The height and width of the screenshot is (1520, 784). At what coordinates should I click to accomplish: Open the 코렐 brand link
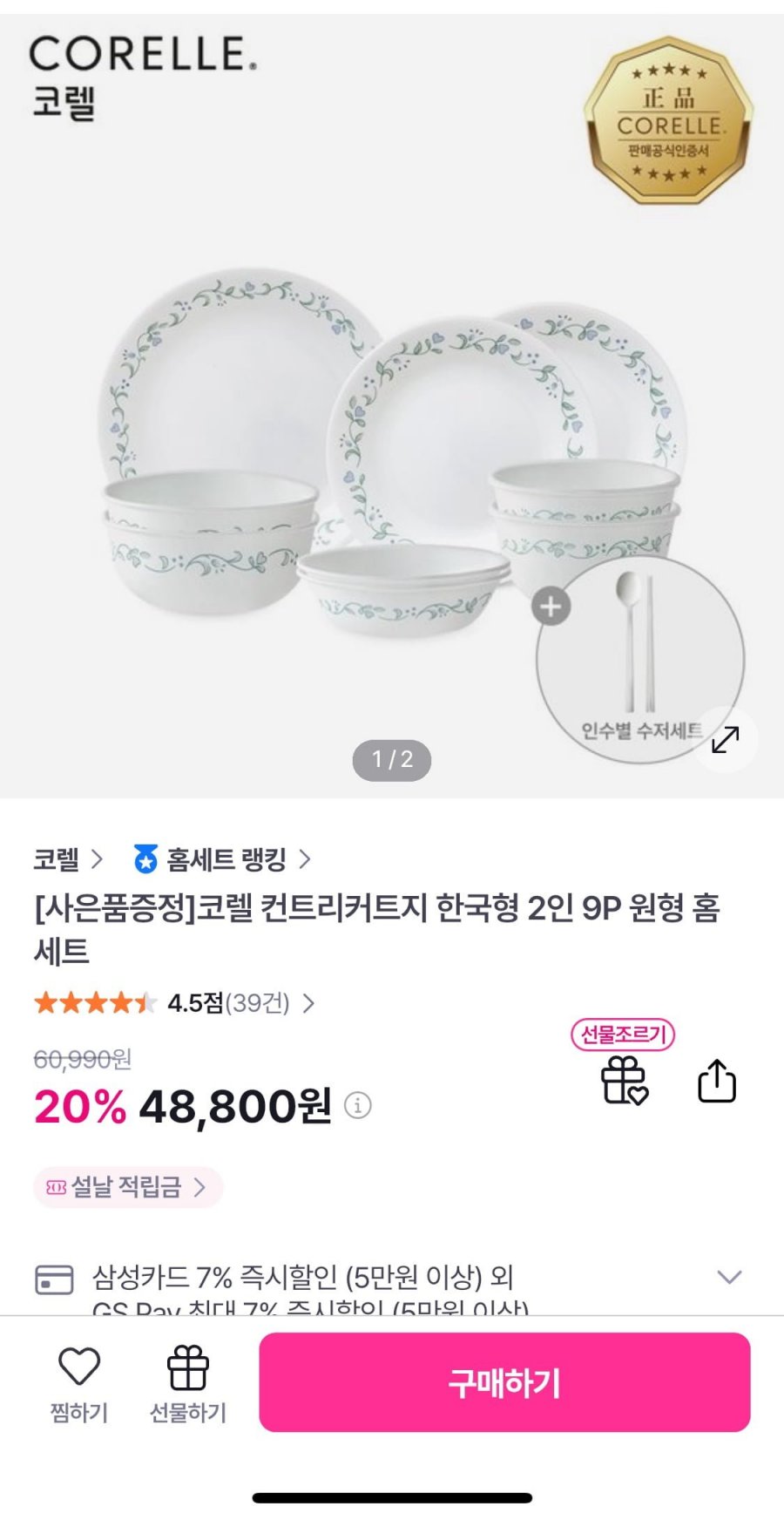[67, 859]
